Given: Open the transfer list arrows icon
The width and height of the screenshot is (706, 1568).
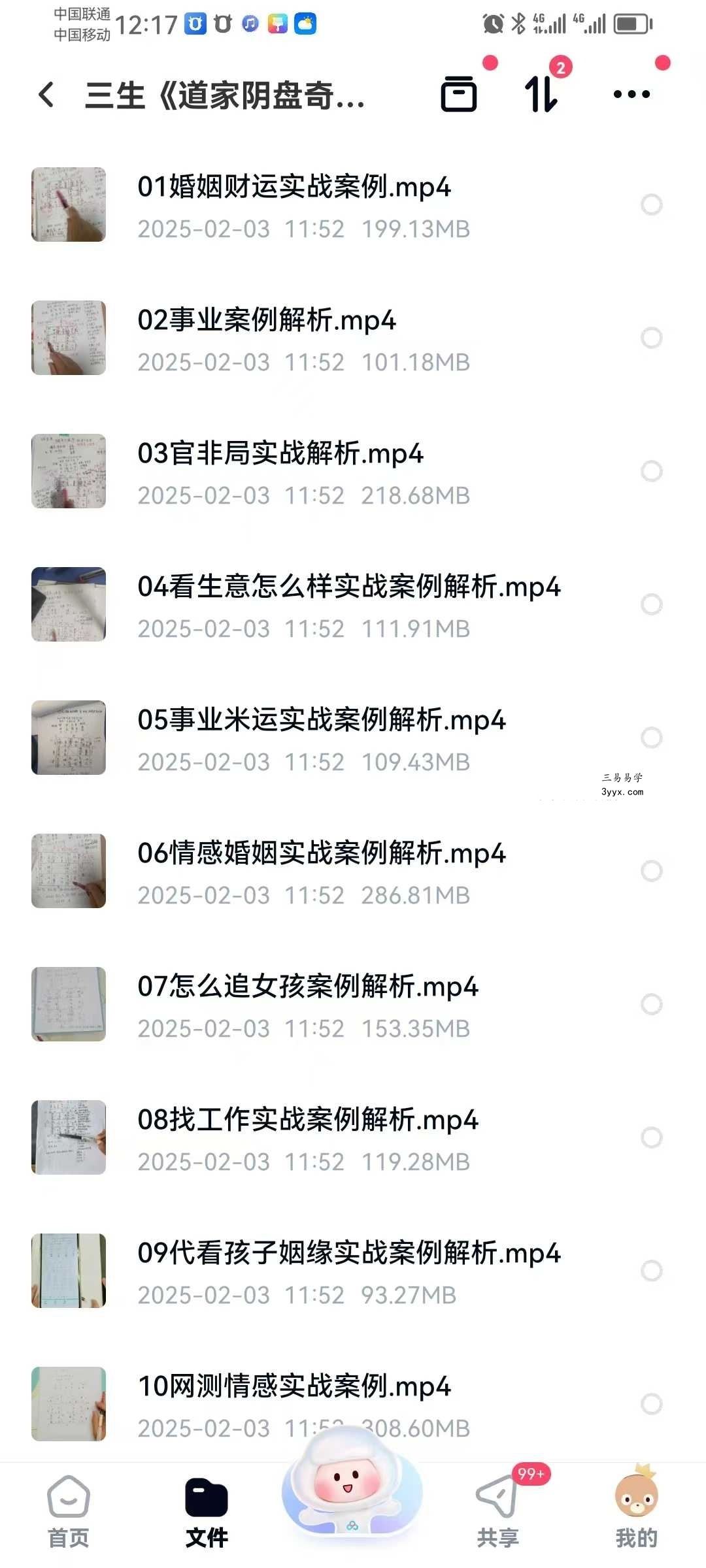Looking at the screenshot, I should tap(542, 94).
